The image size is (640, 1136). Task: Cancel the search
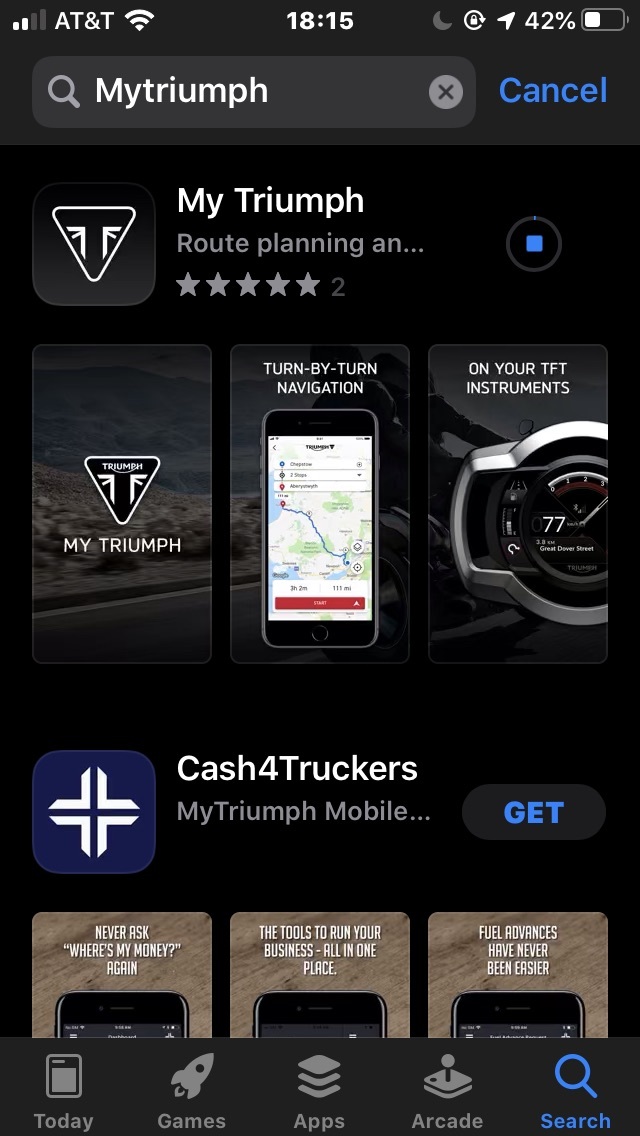[552, 91]
